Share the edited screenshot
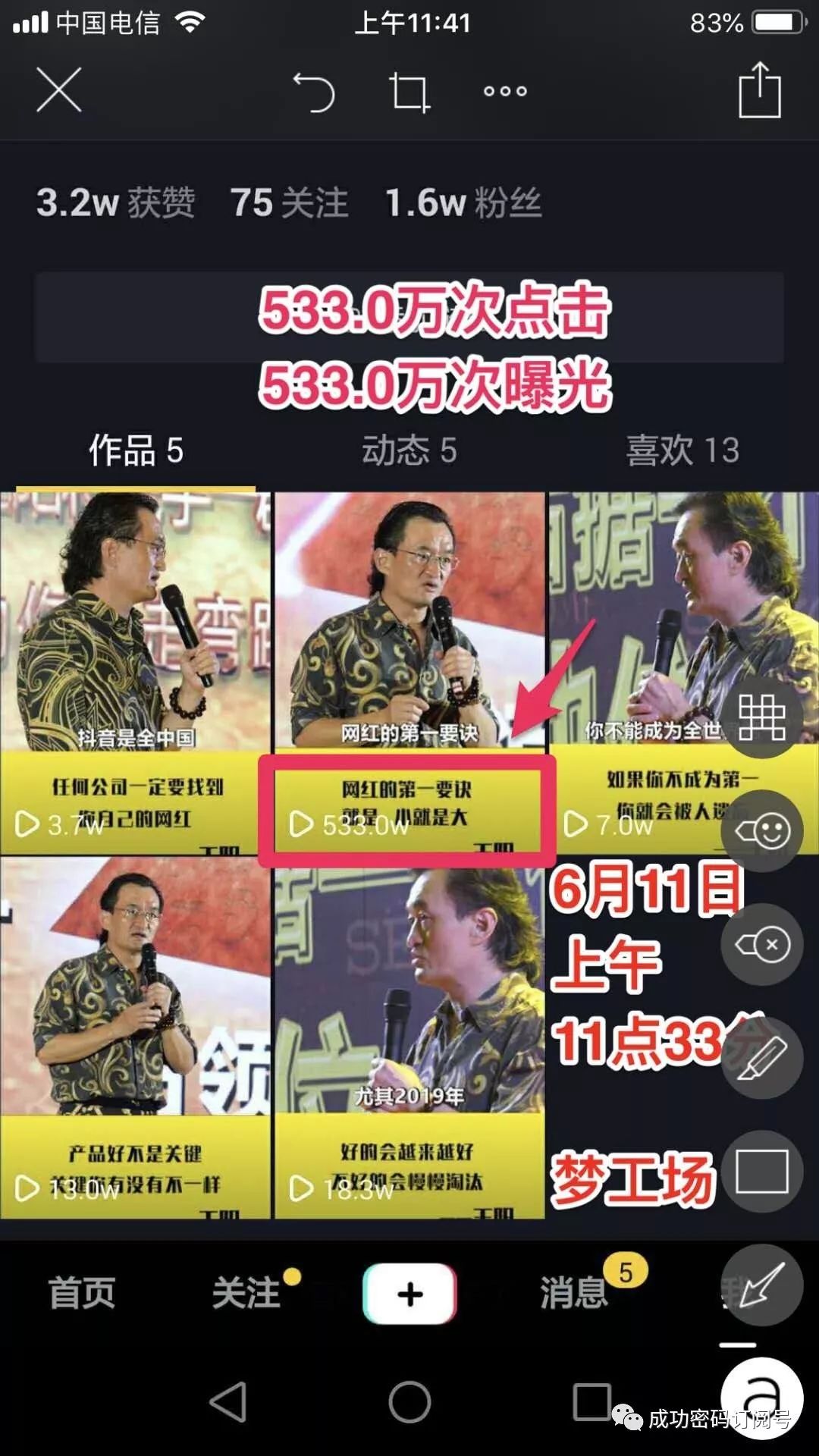Image resolution: width=819 pixels, height=1456 pixels. coord(760,89)
